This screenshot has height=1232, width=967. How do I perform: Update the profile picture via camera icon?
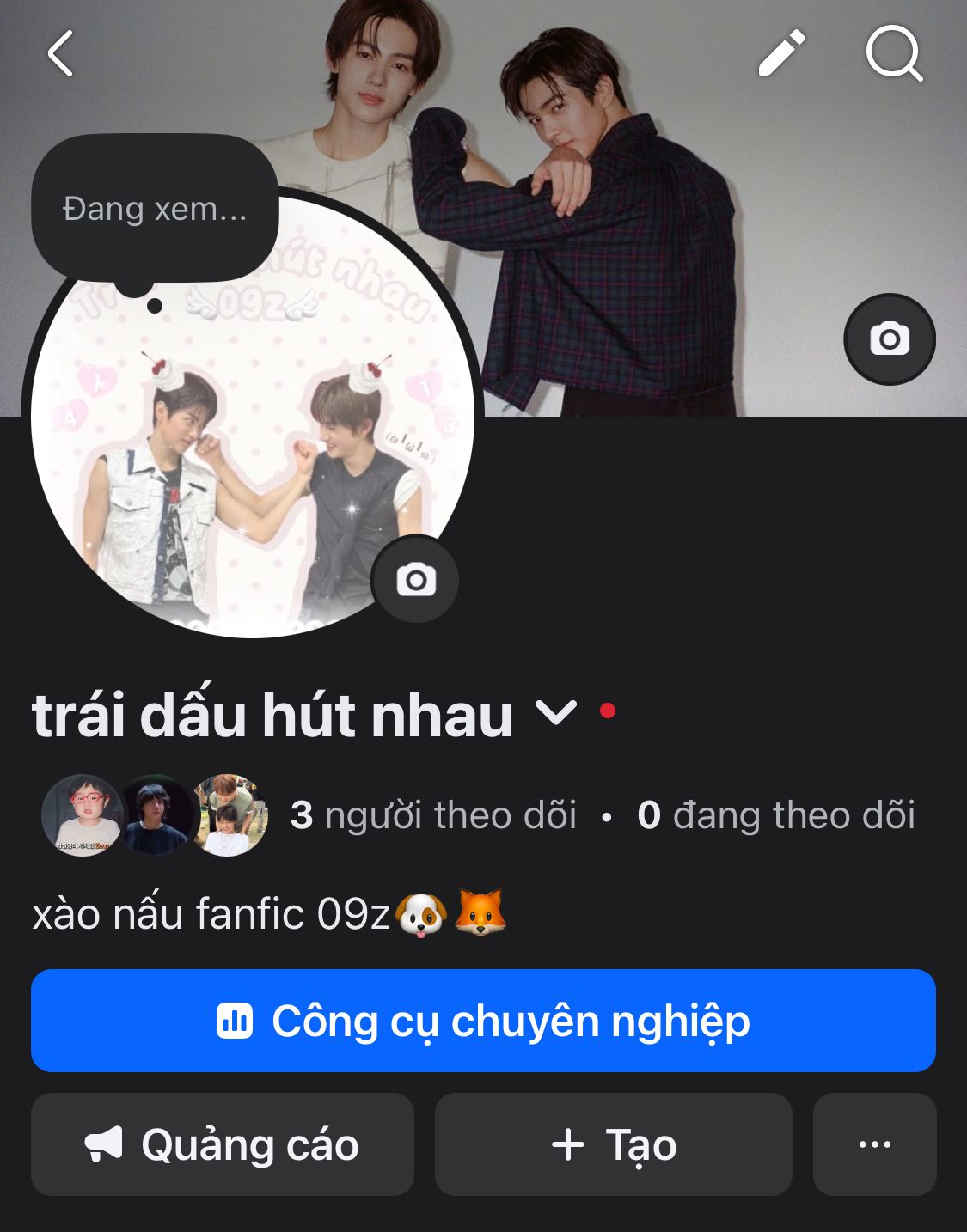(x=416, y=580)
